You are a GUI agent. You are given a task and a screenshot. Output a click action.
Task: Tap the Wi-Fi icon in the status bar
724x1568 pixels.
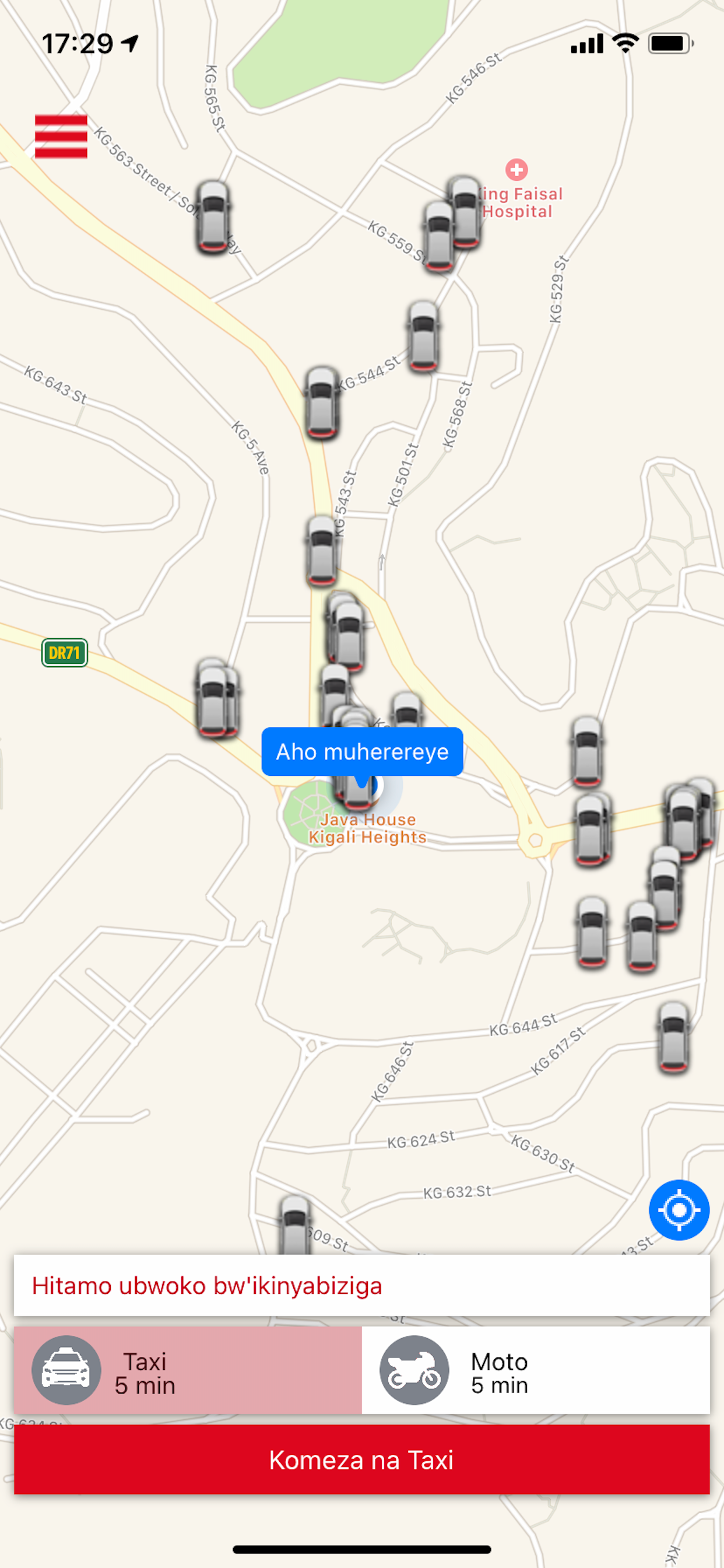click(626, 41)
